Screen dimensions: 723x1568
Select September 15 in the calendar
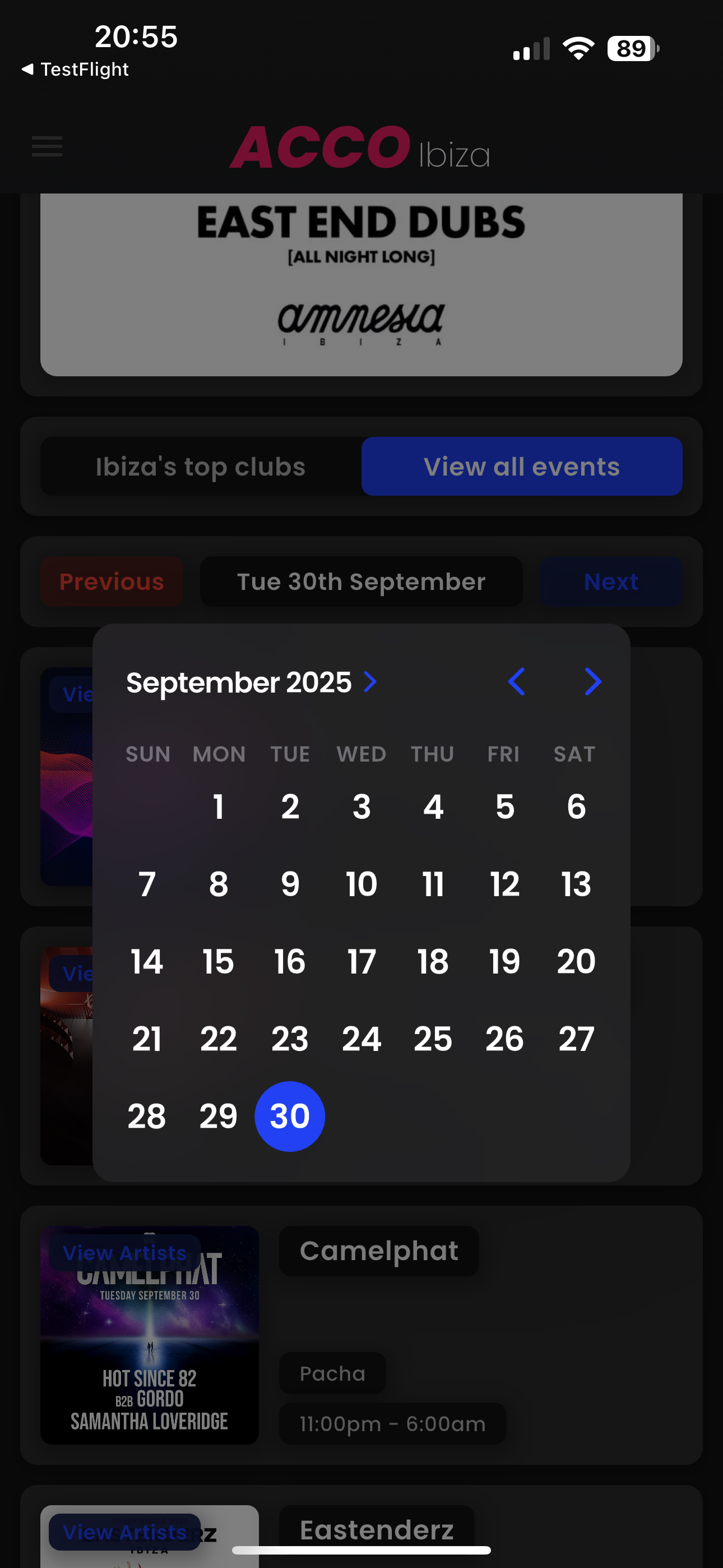pos(218,961)
